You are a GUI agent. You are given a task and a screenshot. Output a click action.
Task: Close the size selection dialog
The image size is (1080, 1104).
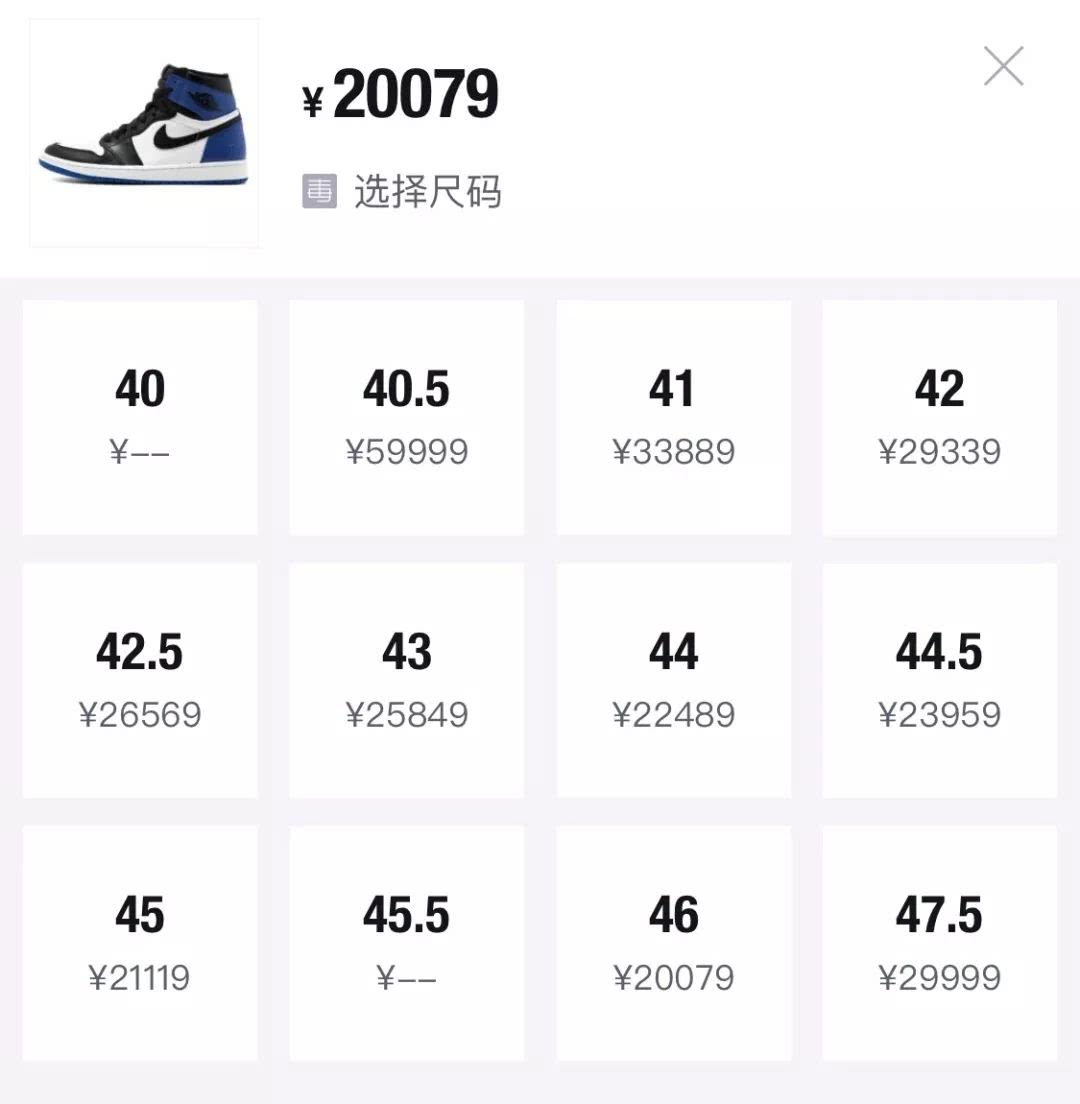[1003, 66]
